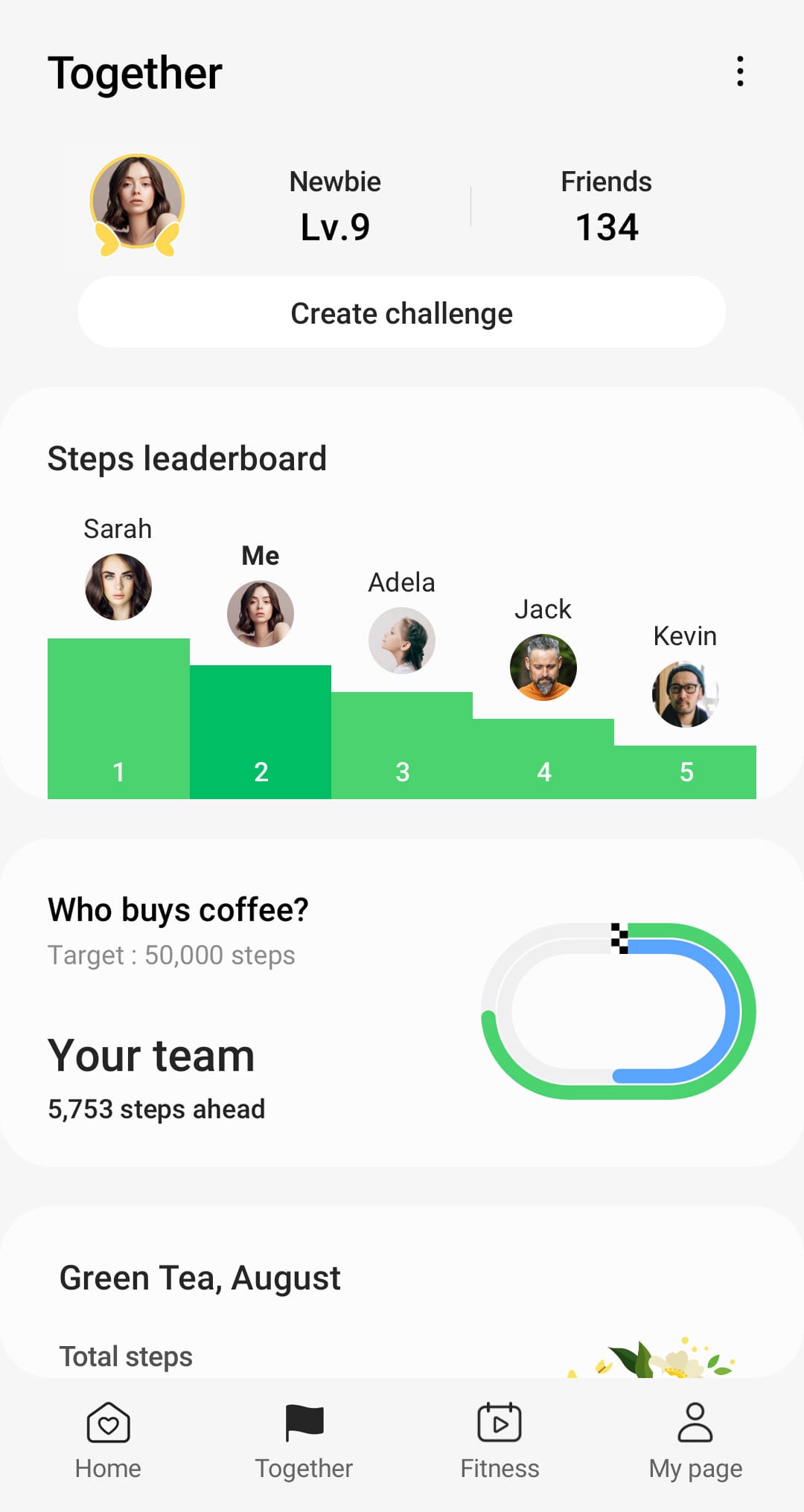The image size is (804, 1512).
Task: Open the Green Tea, August challenge
Action: pos(402,1295)
